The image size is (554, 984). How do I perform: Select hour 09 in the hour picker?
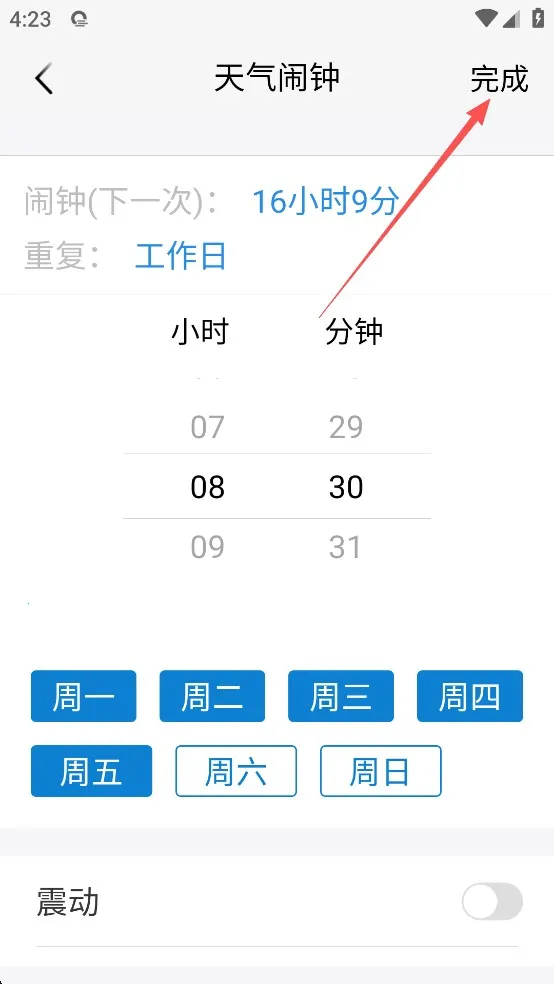tap(207, 547)
